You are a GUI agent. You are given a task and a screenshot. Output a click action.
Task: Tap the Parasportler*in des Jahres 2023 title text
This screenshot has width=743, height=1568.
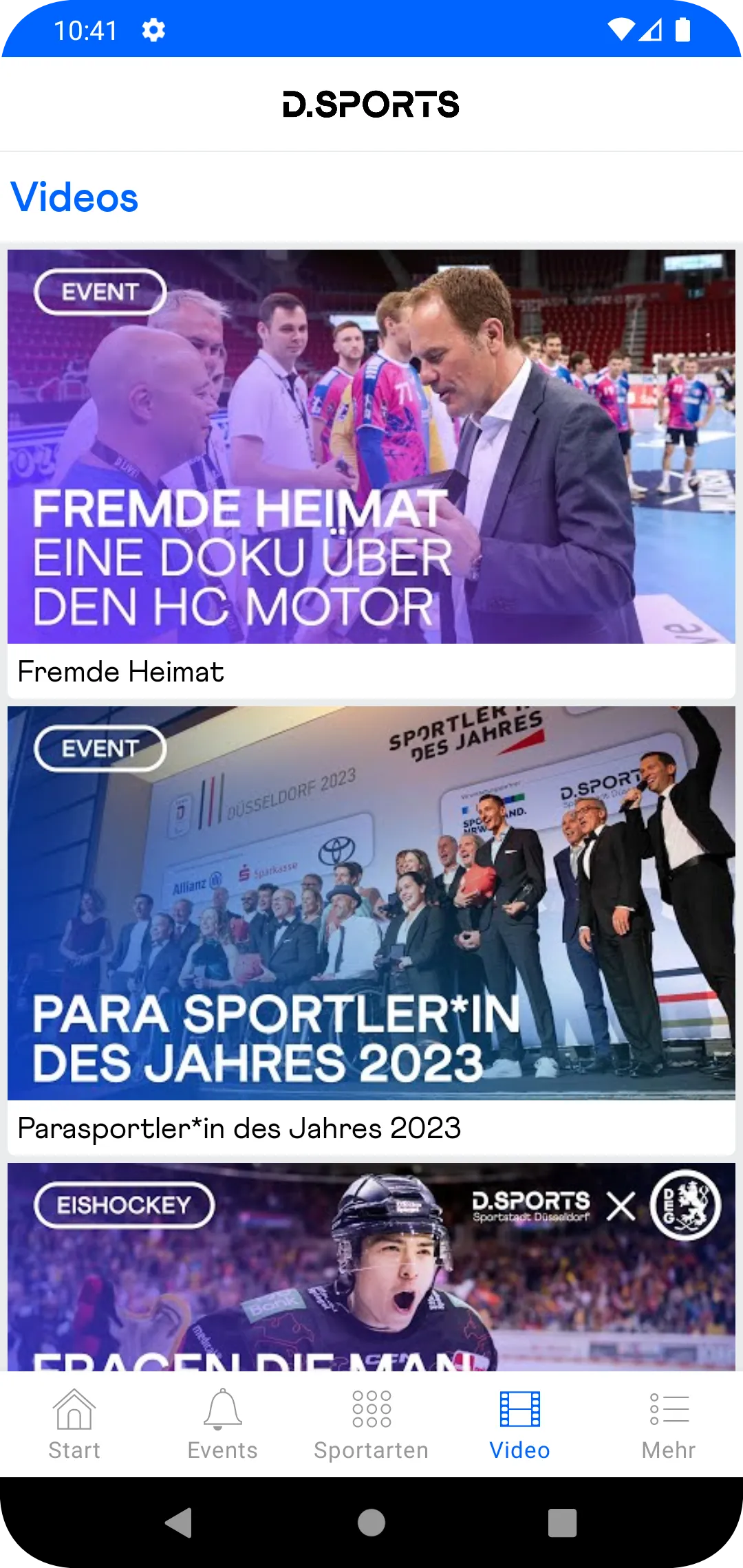click(240, 1126)
